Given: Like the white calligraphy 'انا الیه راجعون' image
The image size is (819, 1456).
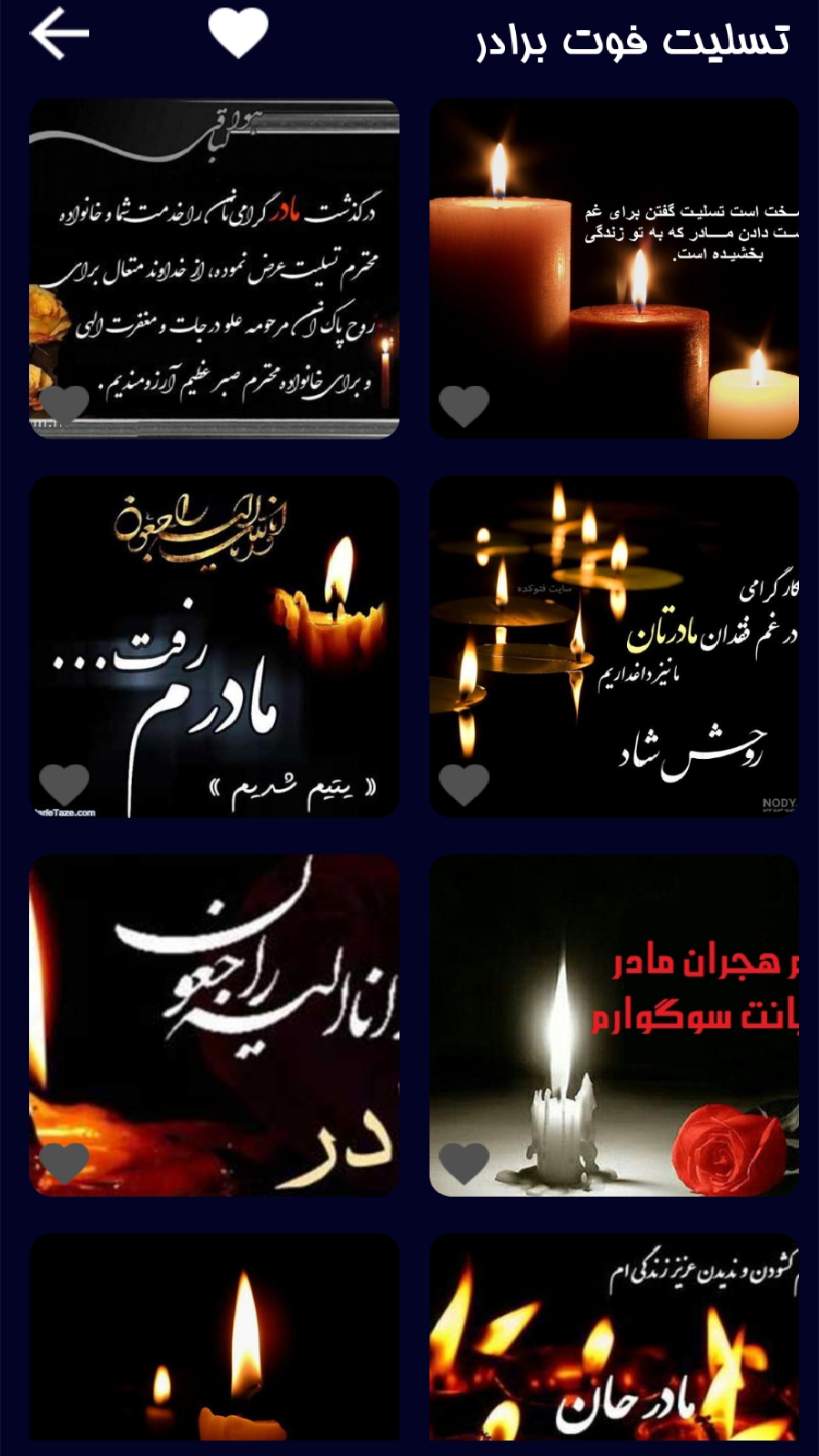Looking at the screenshot, I should click(x=65, y=1162).
